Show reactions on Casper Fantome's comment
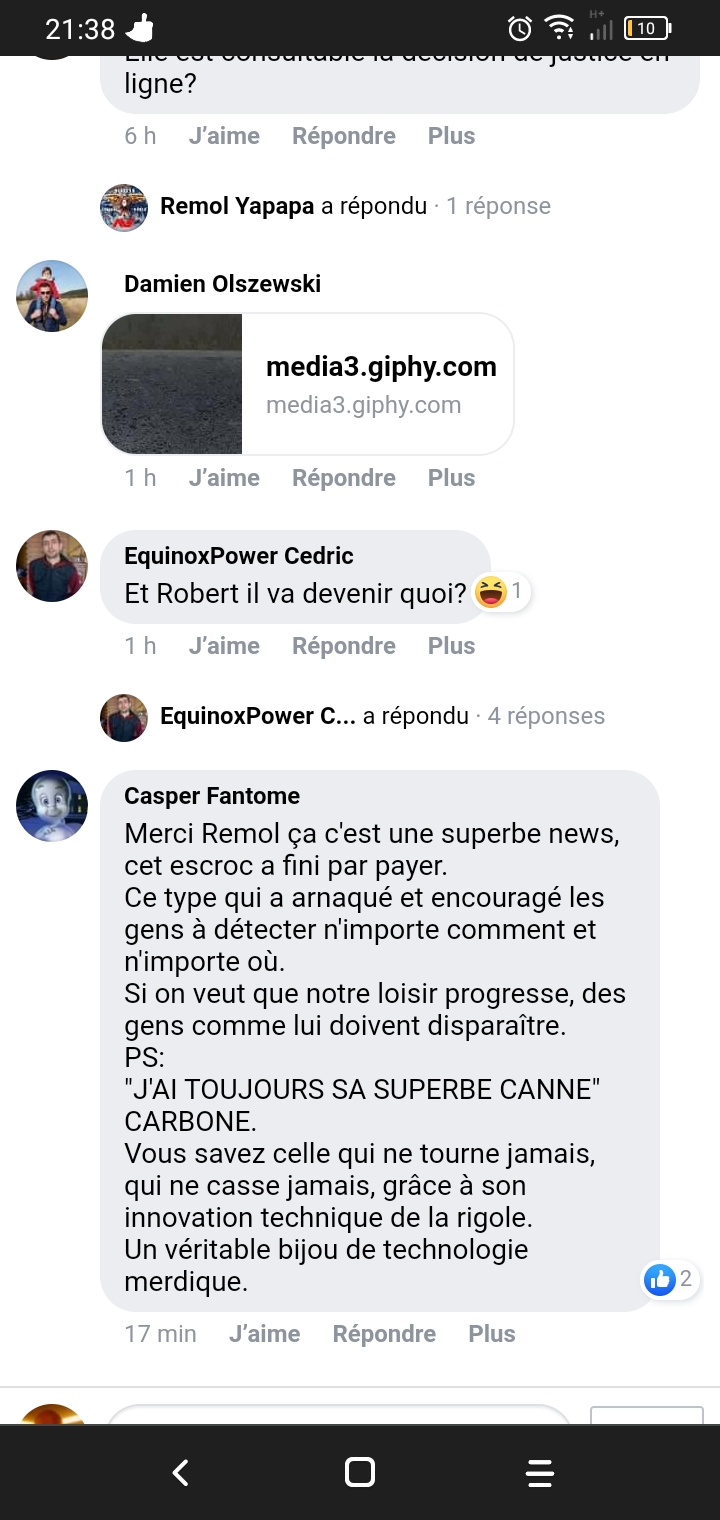The height and width of the screenshot is (1520, 720). [x=670, y=1279]
